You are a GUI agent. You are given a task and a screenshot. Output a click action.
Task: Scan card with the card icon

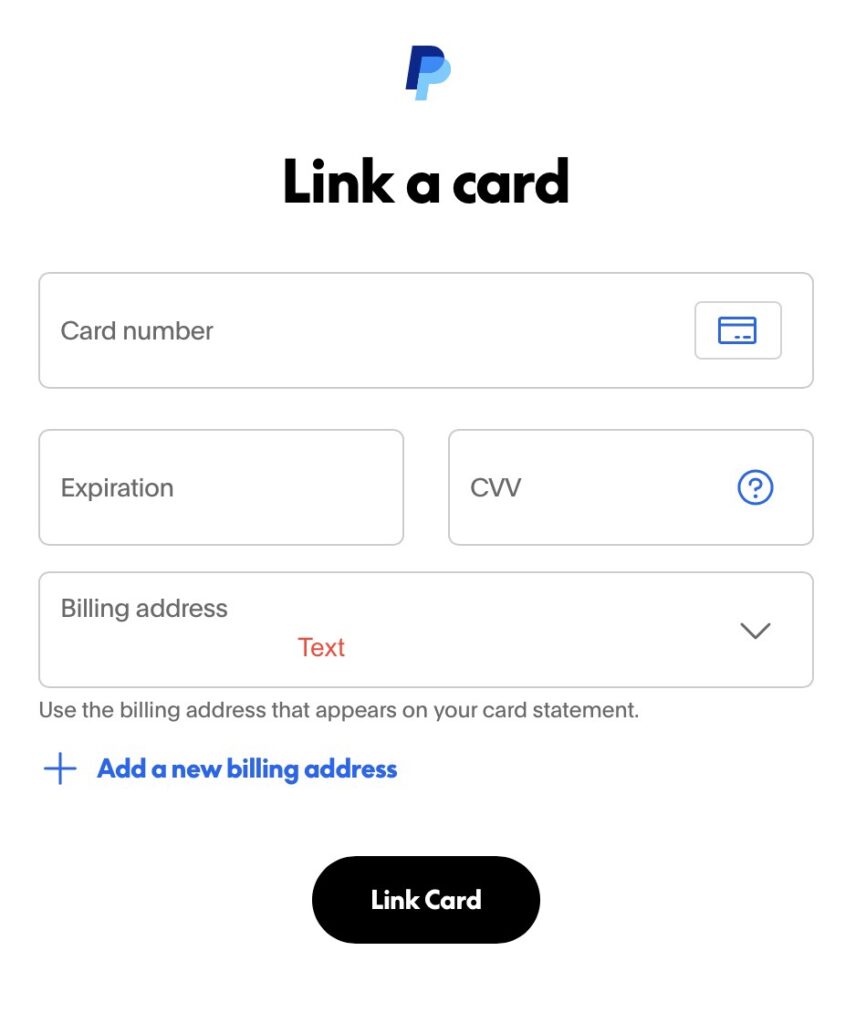(x=737, y=330)
